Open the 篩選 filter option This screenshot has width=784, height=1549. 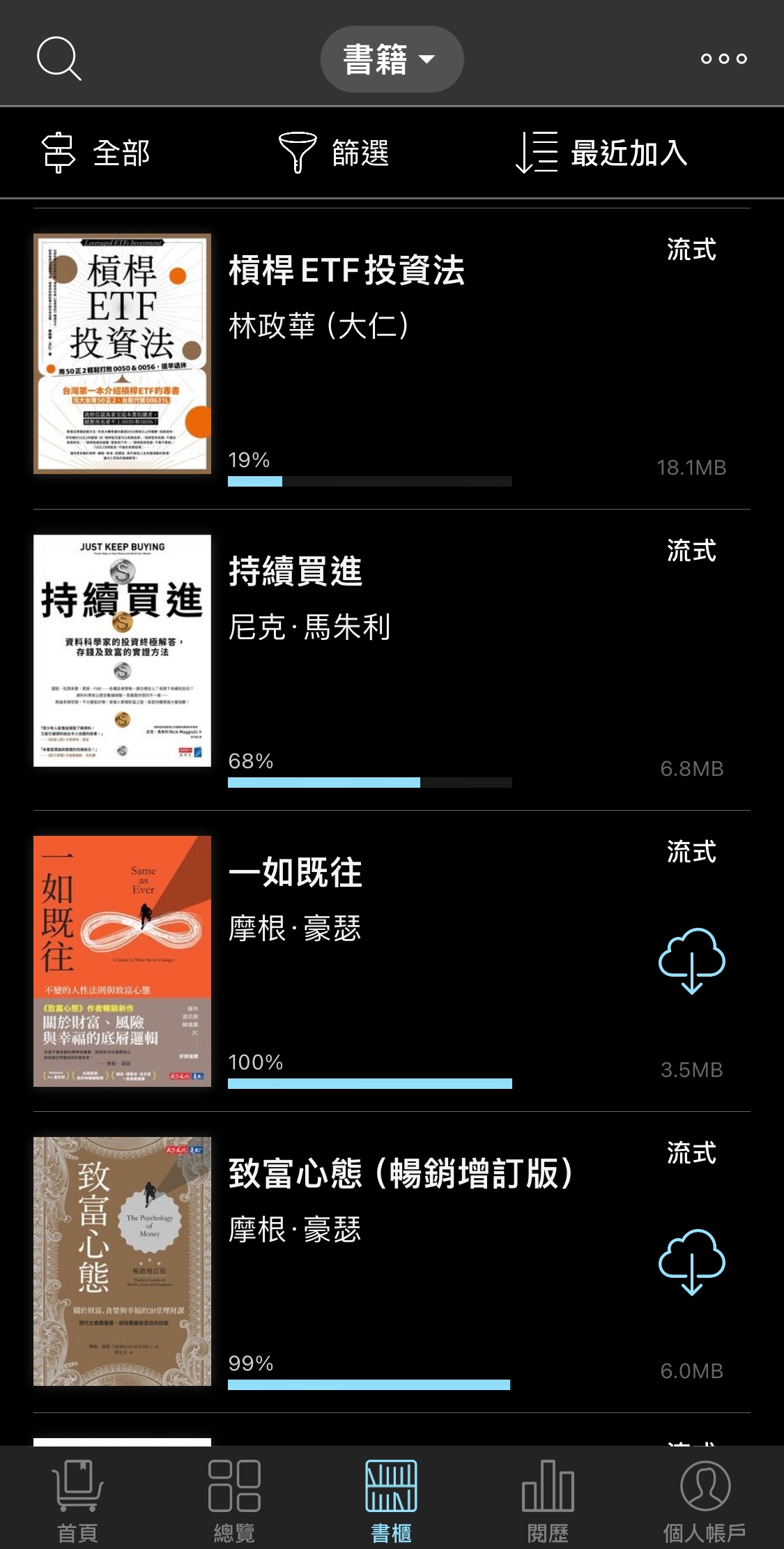click(334, 153)
